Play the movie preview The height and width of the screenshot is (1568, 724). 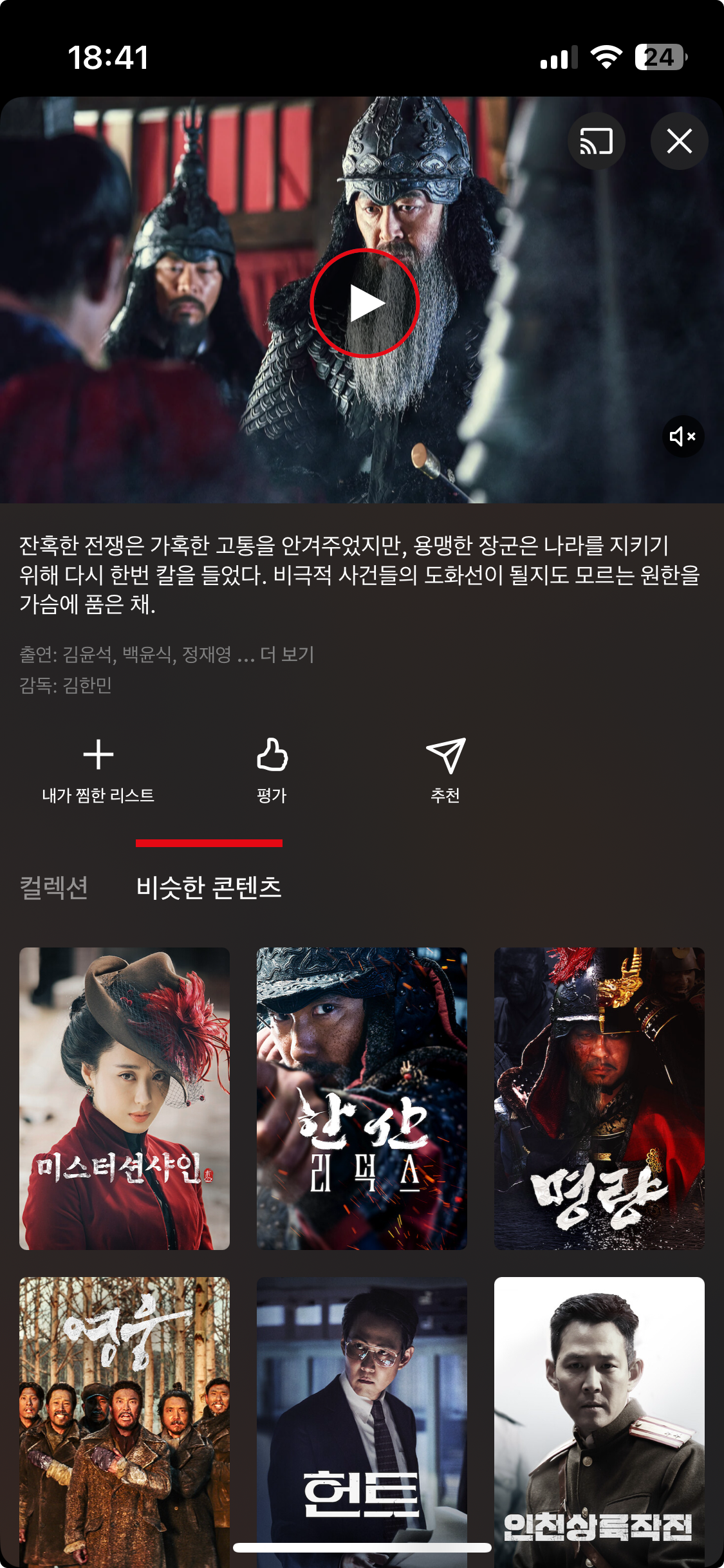[x=365, y=303]
